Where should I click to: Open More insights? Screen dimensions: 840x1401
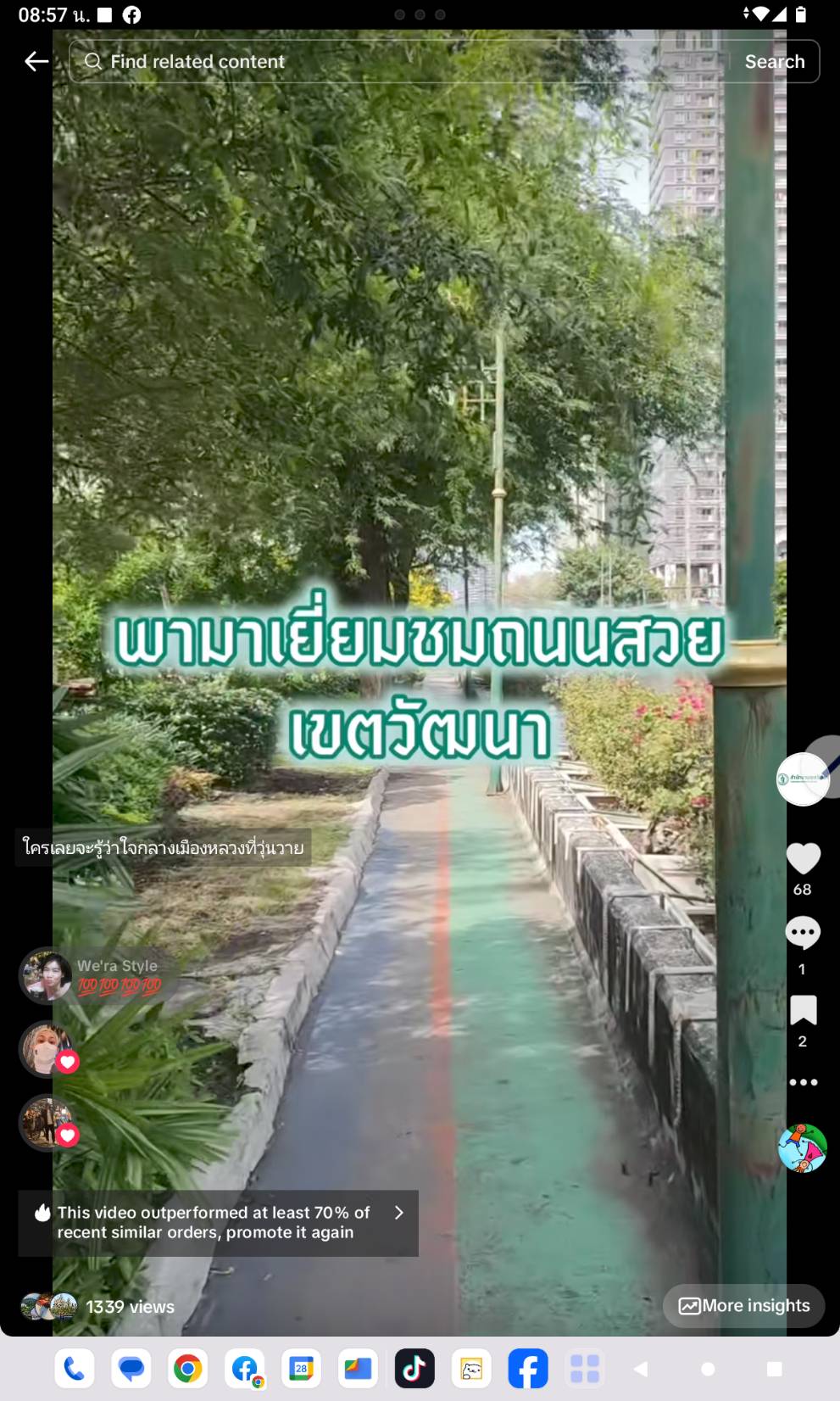coord(743,1306)
